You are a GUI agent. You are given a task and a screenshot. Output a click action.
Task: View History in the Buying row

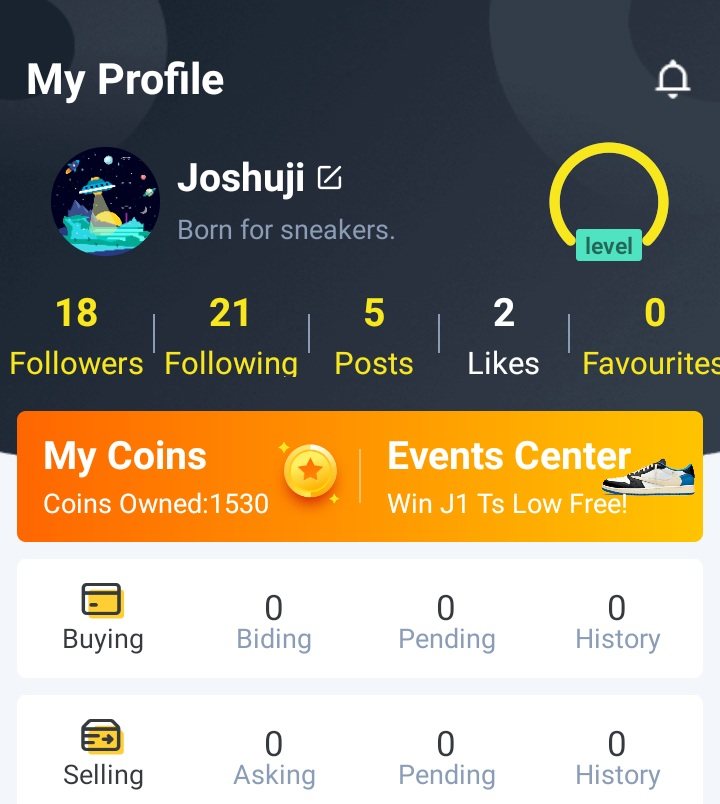pyautogui.click(x=617, y=621)
